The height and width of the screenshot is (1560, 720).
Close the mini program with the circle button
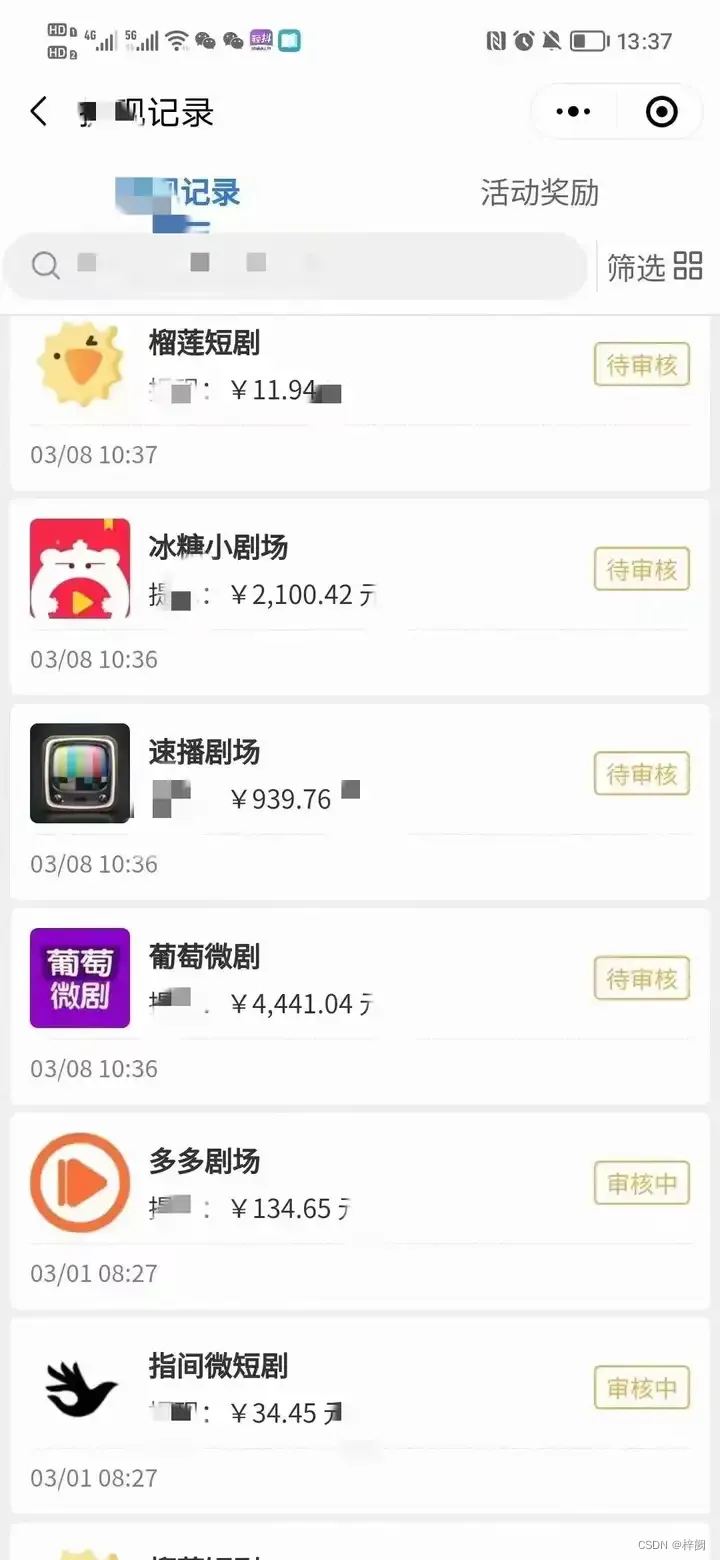click(x=662, y=112)
